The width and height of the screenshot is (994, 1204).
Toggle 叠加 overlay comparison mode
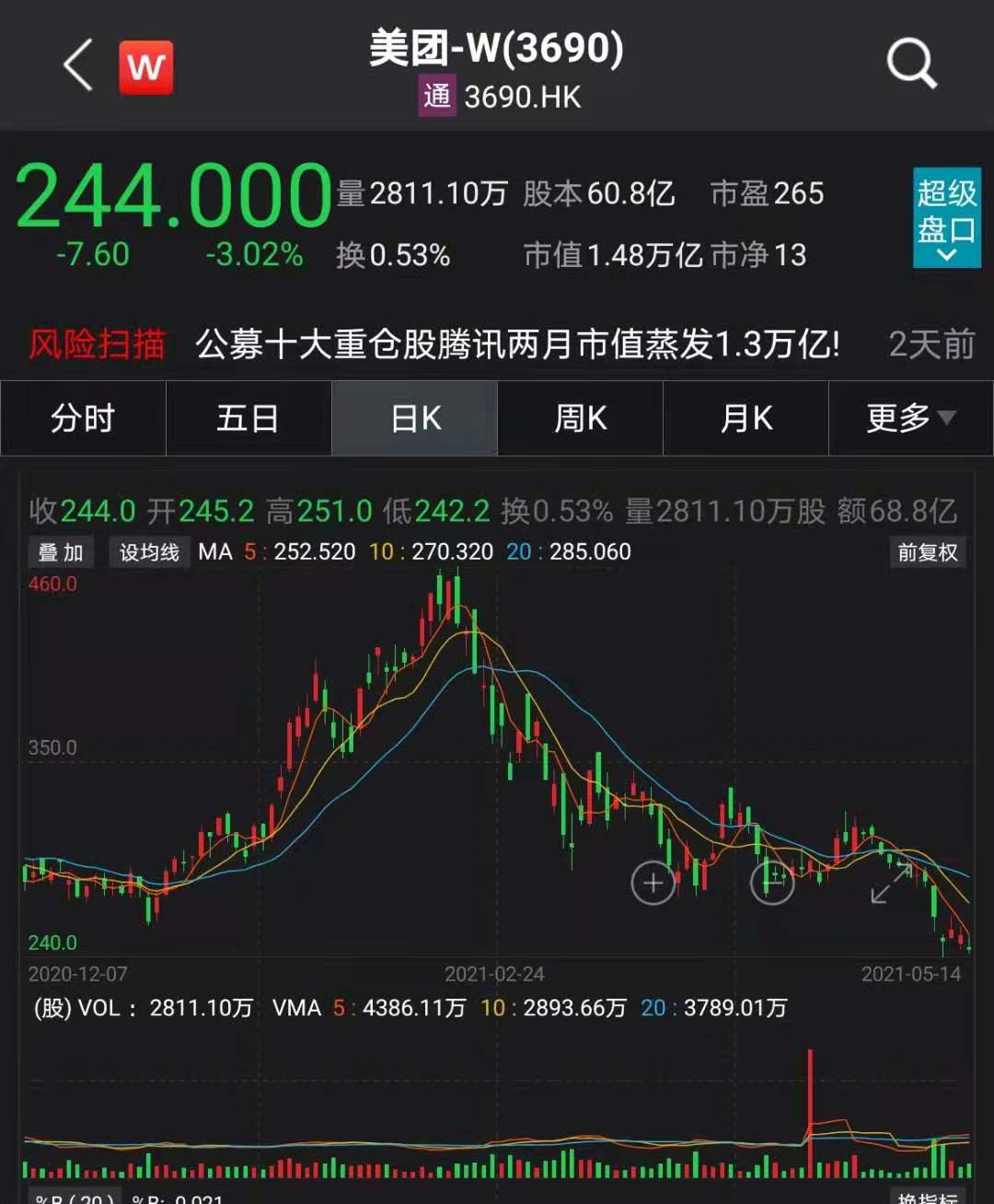[x=59, y=551]
